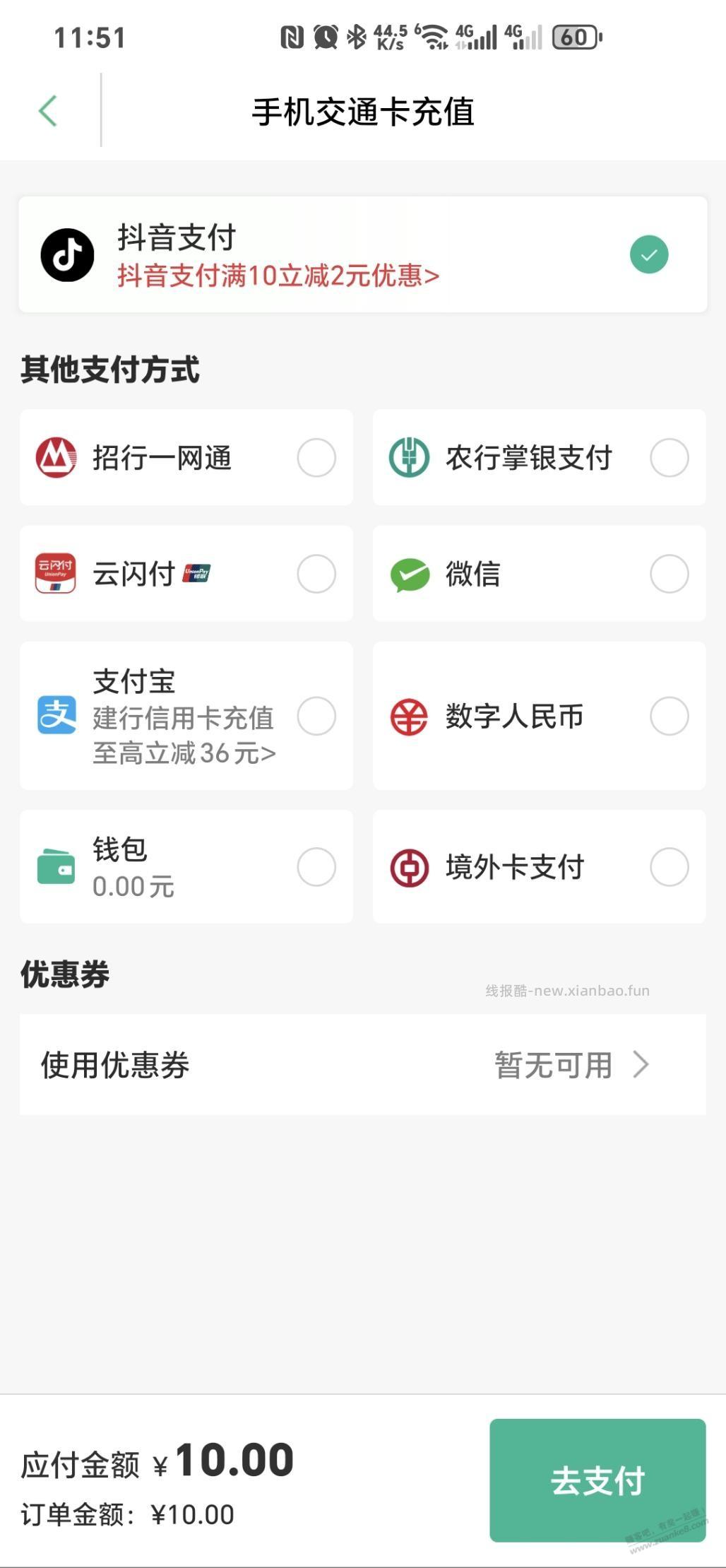Select 数字人民币 payment radio button
726x1568 pixels.
click(x=667, y=716)
